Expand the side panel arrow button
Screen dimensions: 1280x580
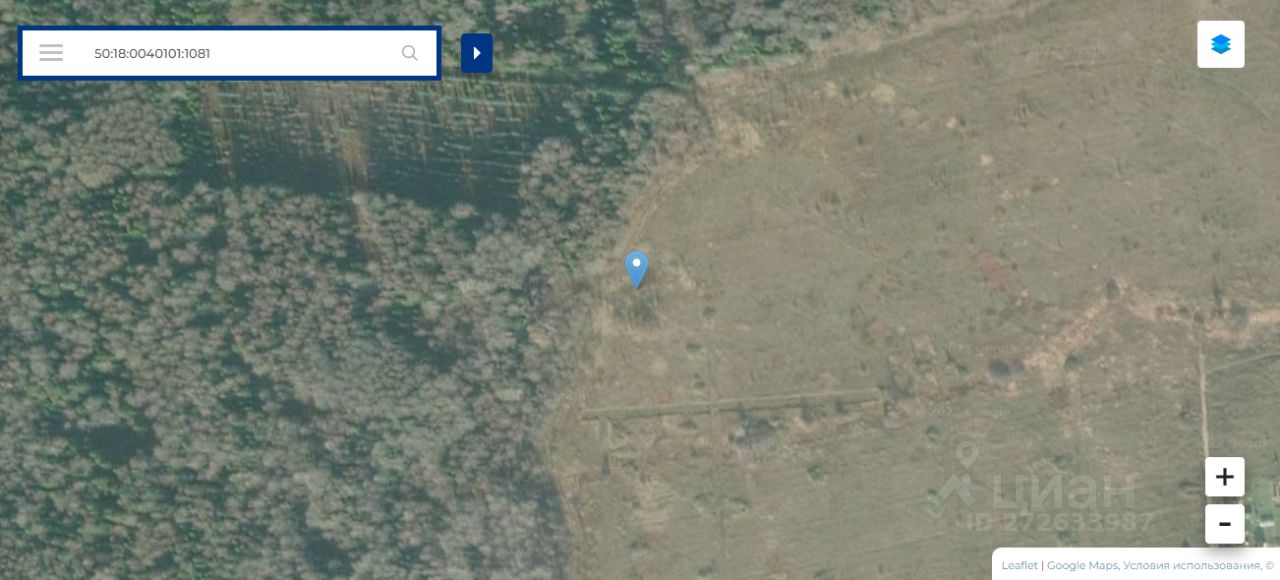point(476,53)
